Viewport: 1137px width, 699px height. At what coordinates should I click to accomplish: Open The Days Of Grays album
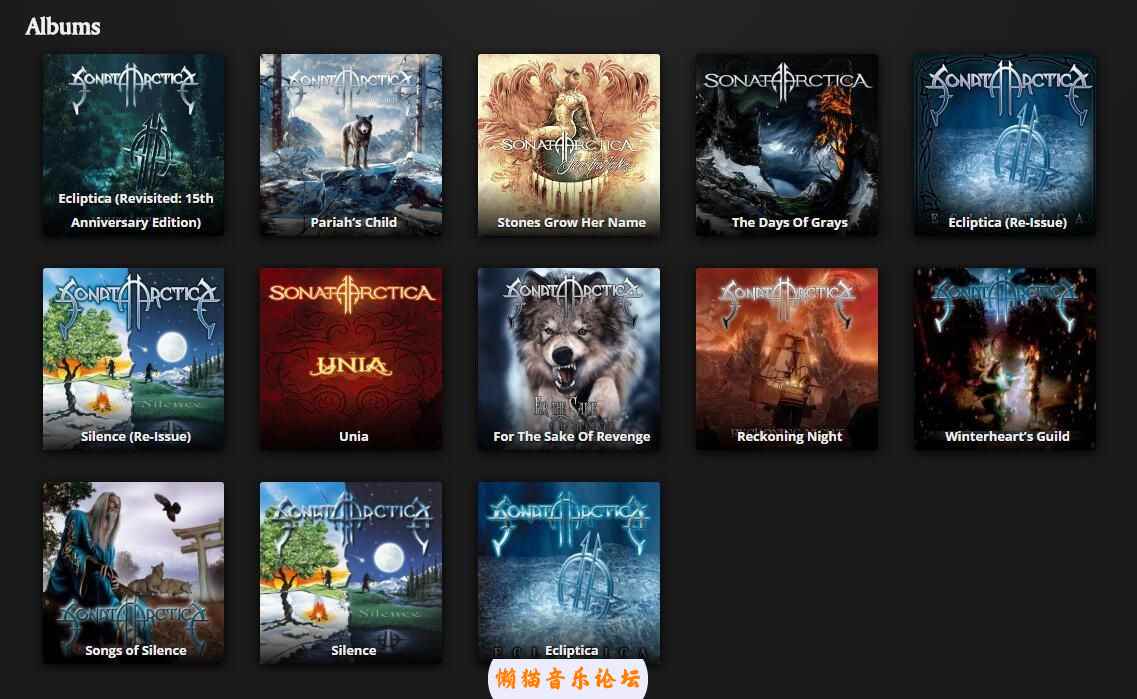787,144
